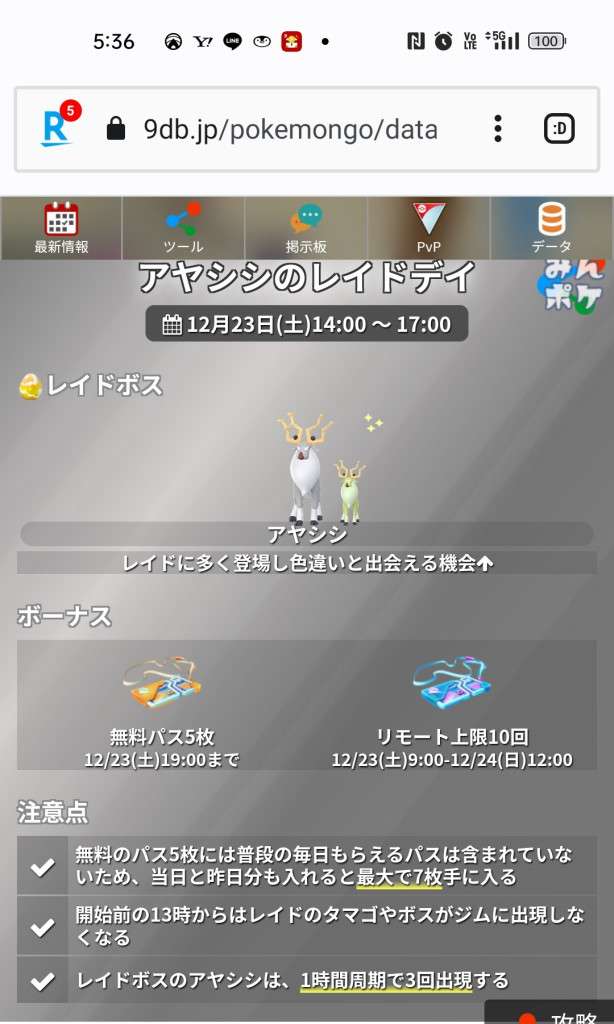
Task: Open the browser tab switcher
Action: [x=560, y=129]
